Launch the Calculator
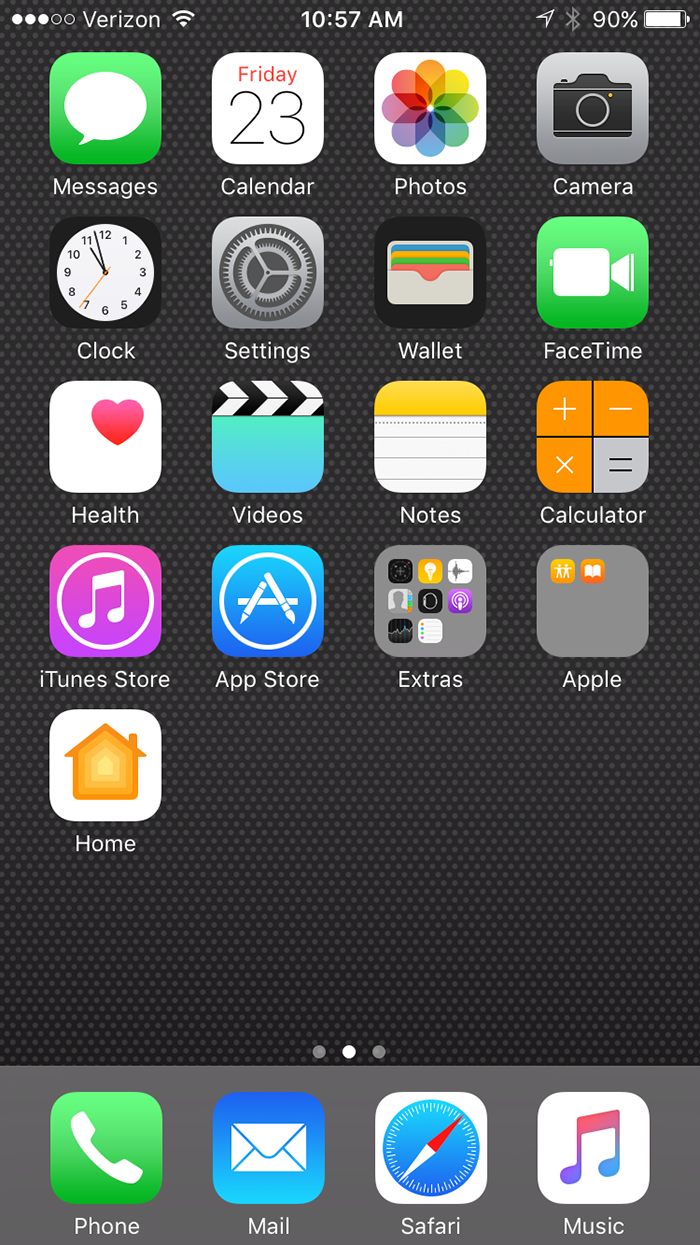Viewport: 700px width, 1245px height. [x=592, y=436]
